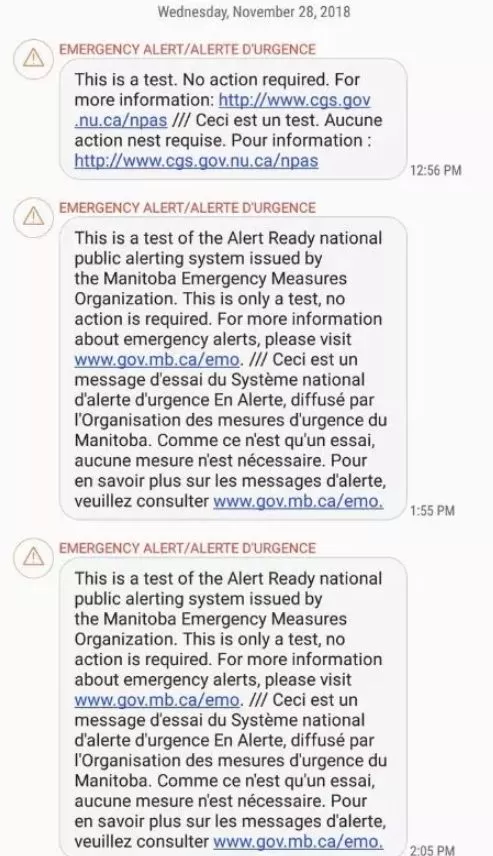The width and height of the screenshot is (493, 856).
Task: Open the link after "veuillez consulter" in the 1:55 PM alert
Action: point(298,501)
